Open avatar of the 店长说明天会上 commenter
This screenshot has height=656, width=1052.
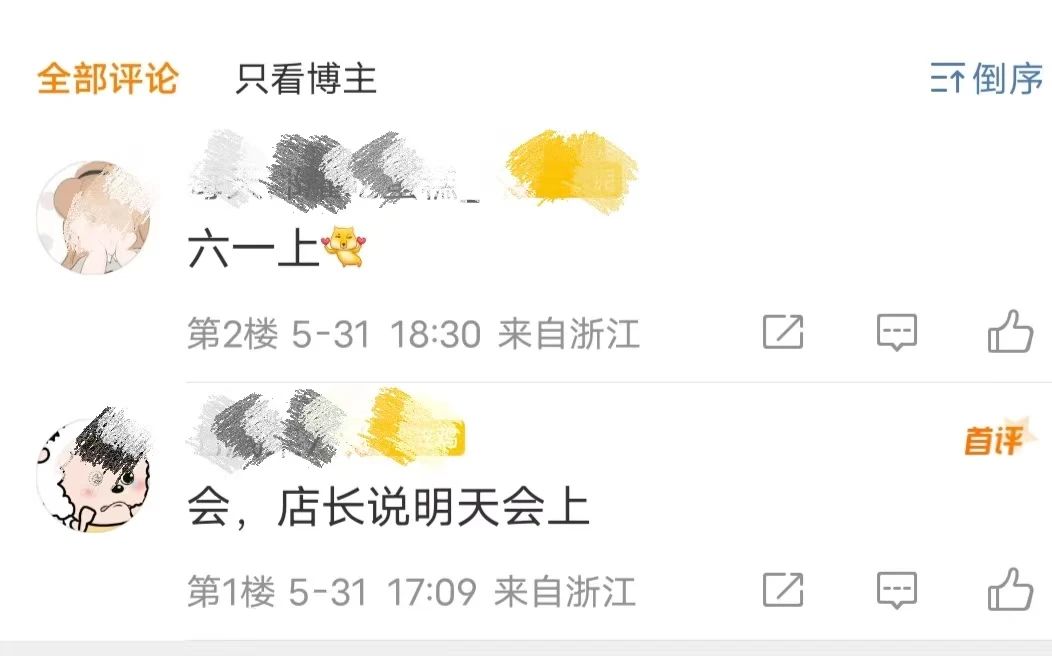pyautogui.click(x=92, y=474)
